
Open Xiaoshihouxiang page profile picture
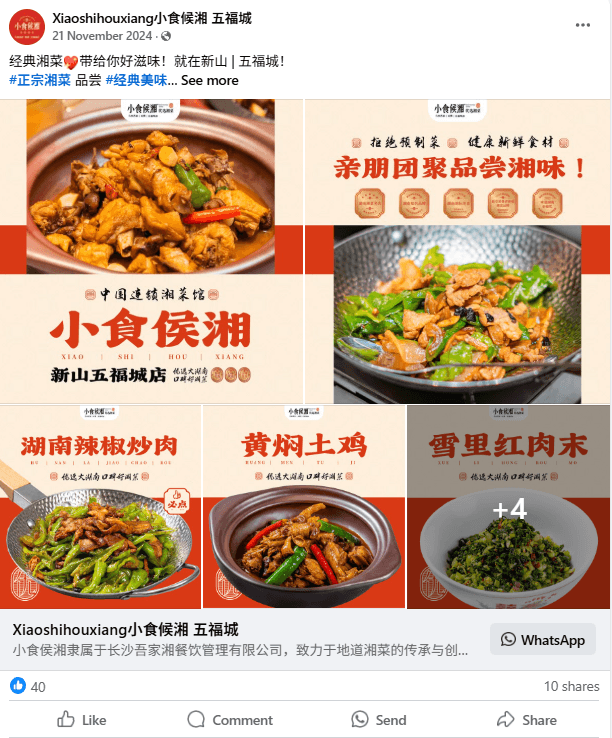point(26,26)
